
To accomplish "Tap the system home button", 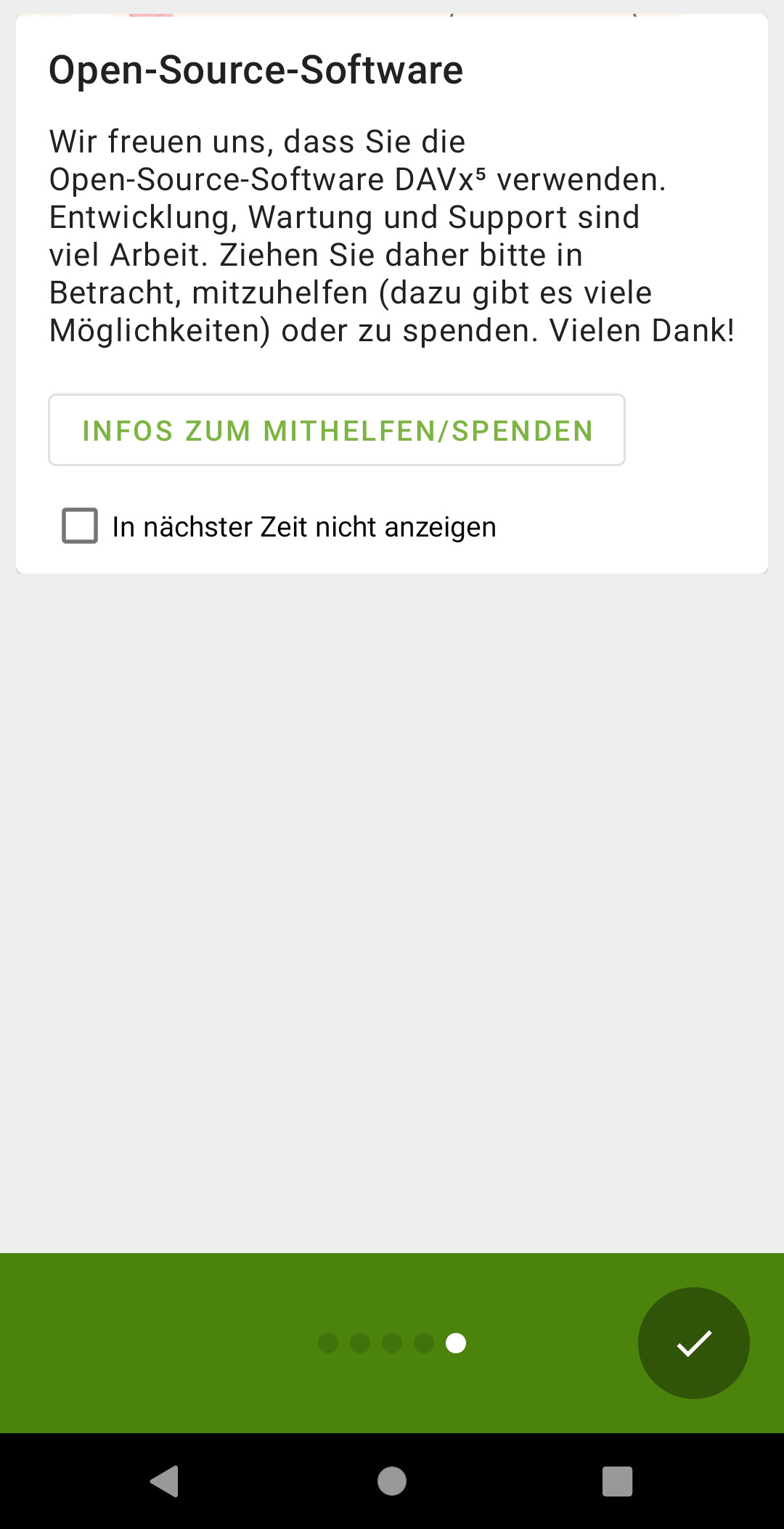I will [x=392, y=1481].
